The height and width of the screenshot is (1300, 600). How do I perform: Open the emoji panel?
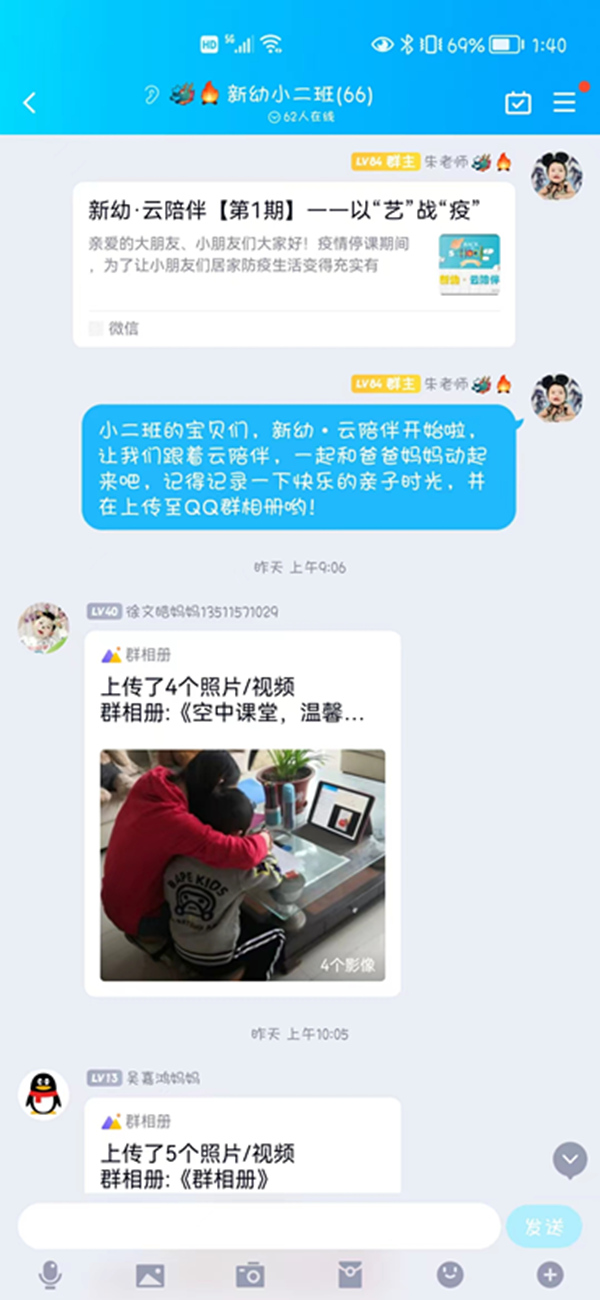click(x=450, y=1274)
